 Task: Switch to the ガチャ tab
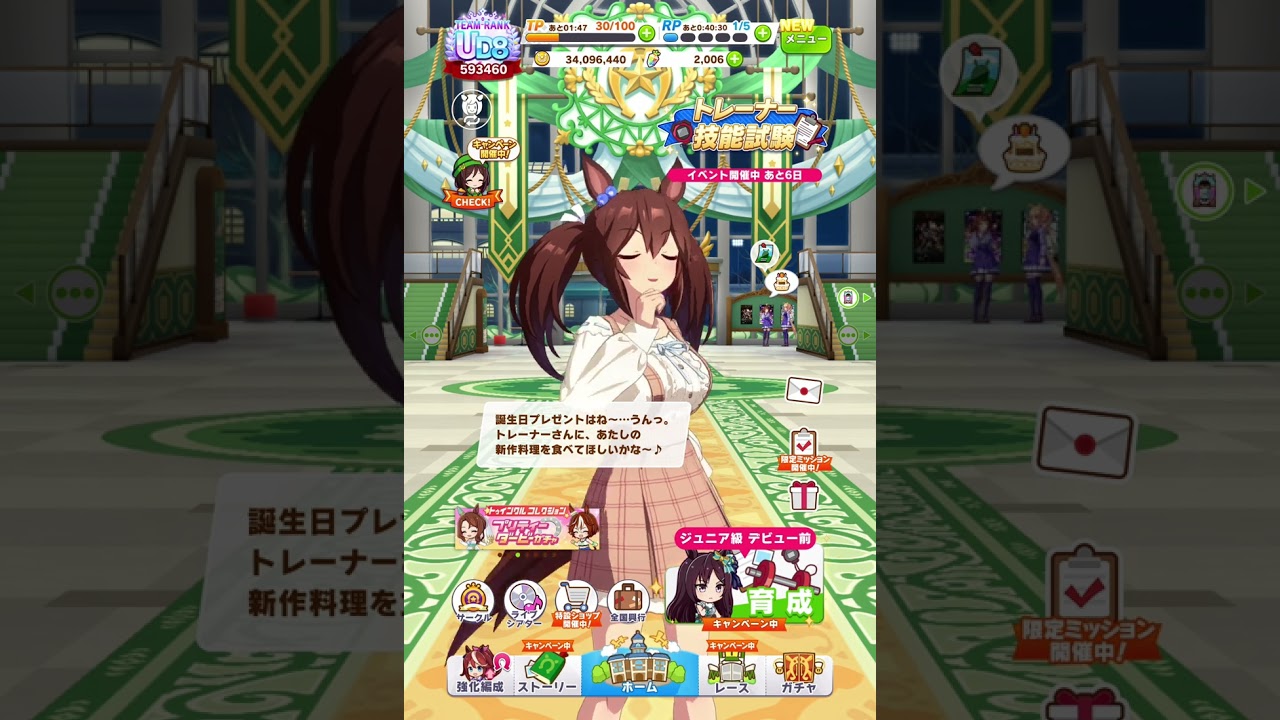pos(798,671)
